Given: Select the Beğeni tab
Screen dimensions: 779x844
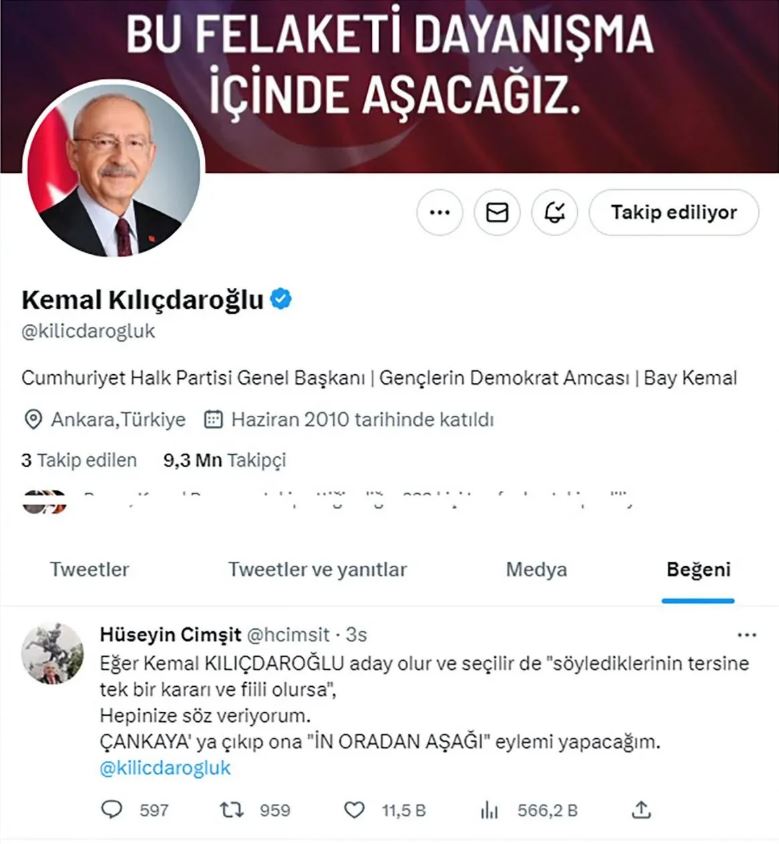Looking at the screenshot, I should (698, 570).
